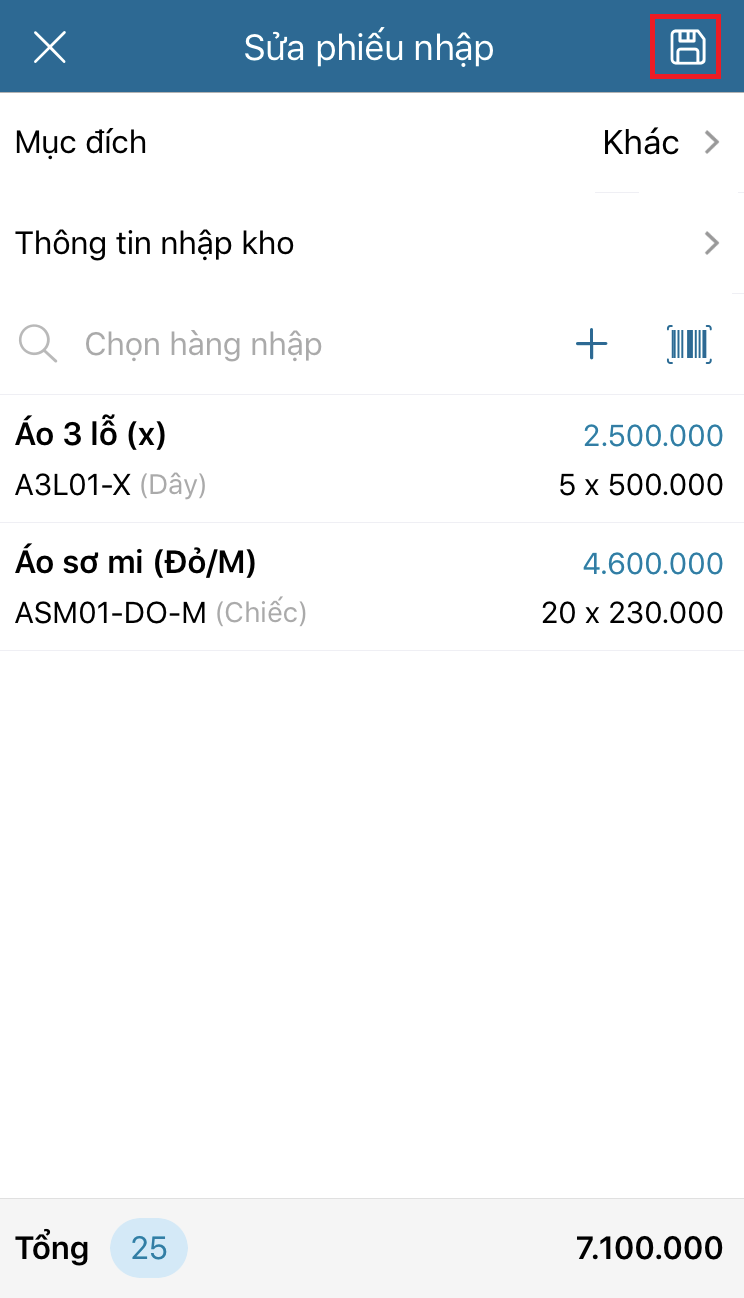Open the Mục đích purpose selector
The width and height of the screenshot is (744, 1298).
coord(372,143)
